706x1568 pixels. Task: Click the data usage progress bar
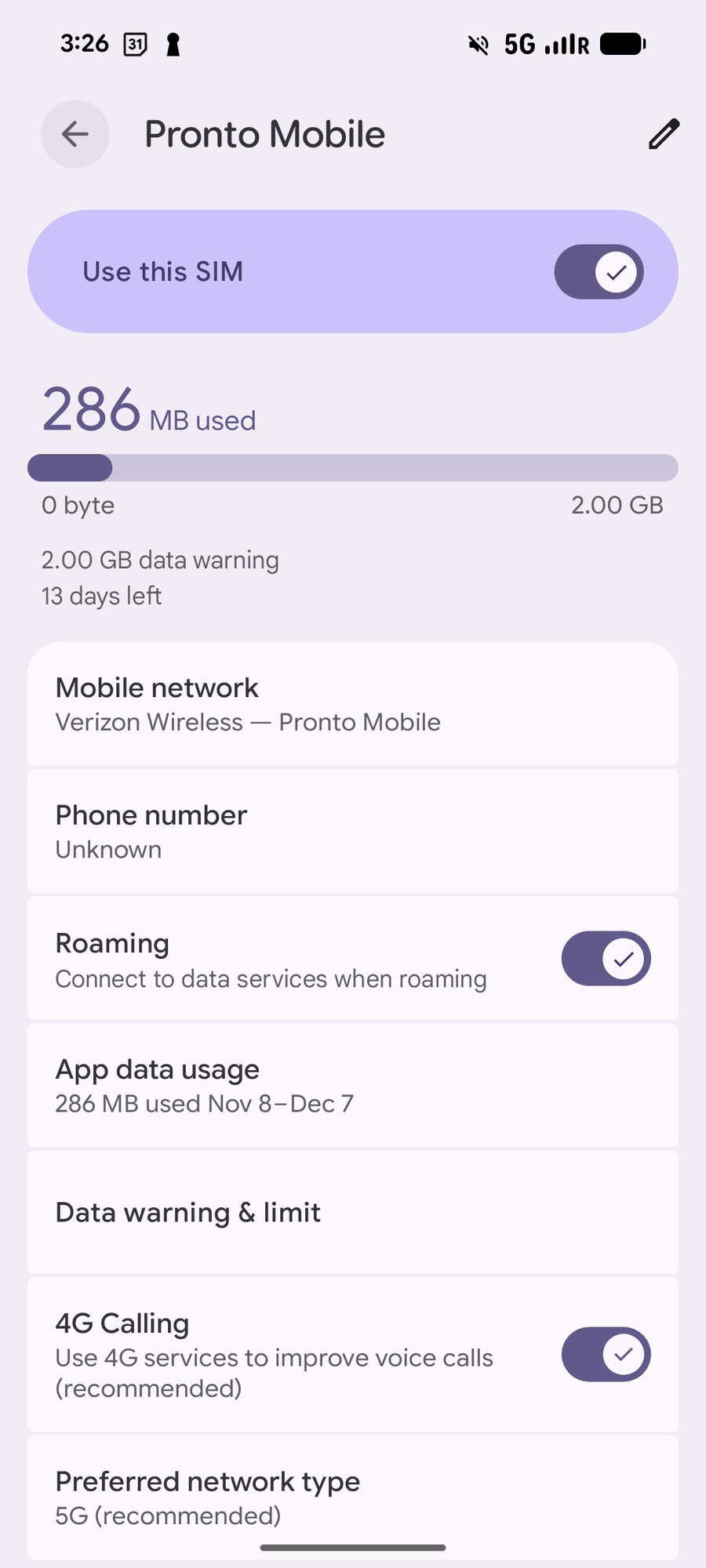point(352,467)
